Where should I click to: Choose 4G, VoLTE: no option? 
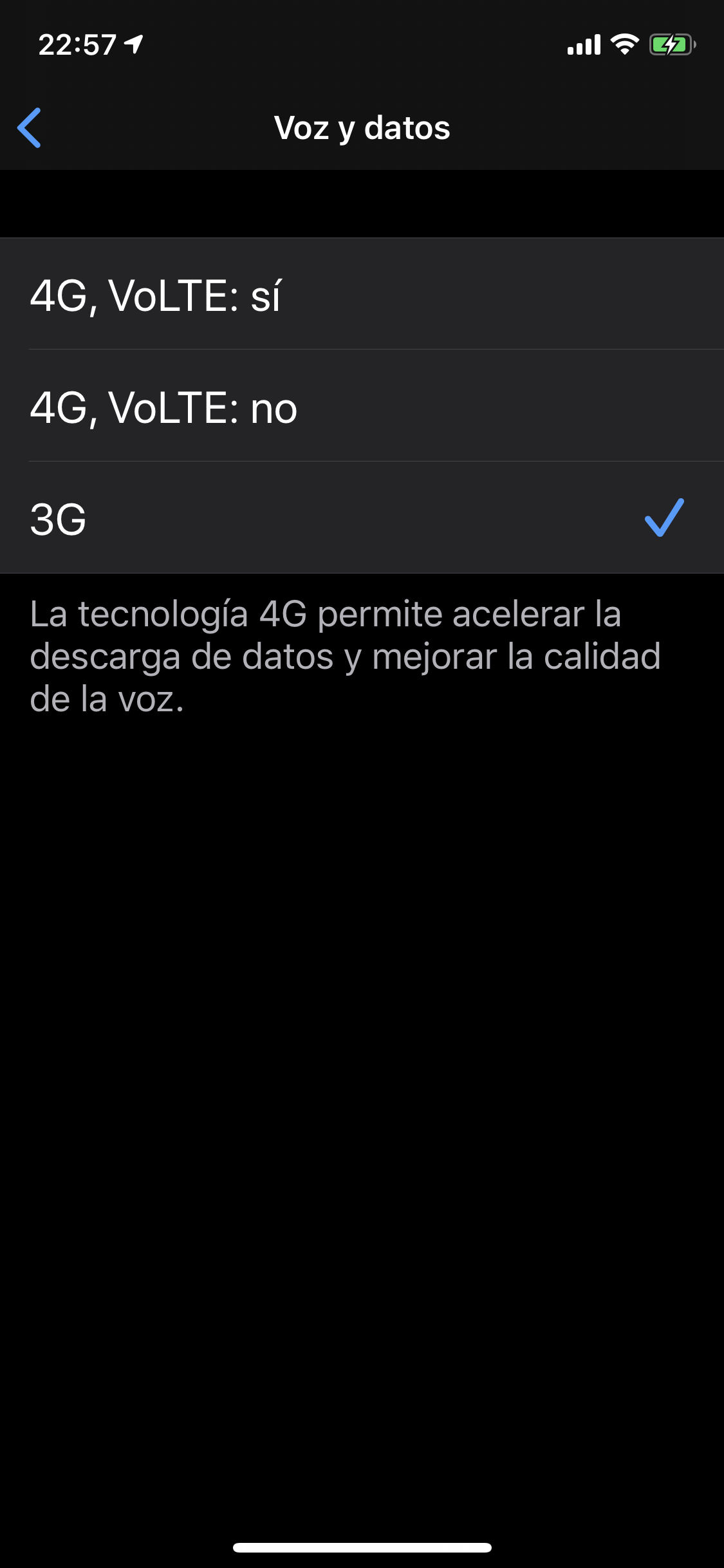[x=362, y=406]
